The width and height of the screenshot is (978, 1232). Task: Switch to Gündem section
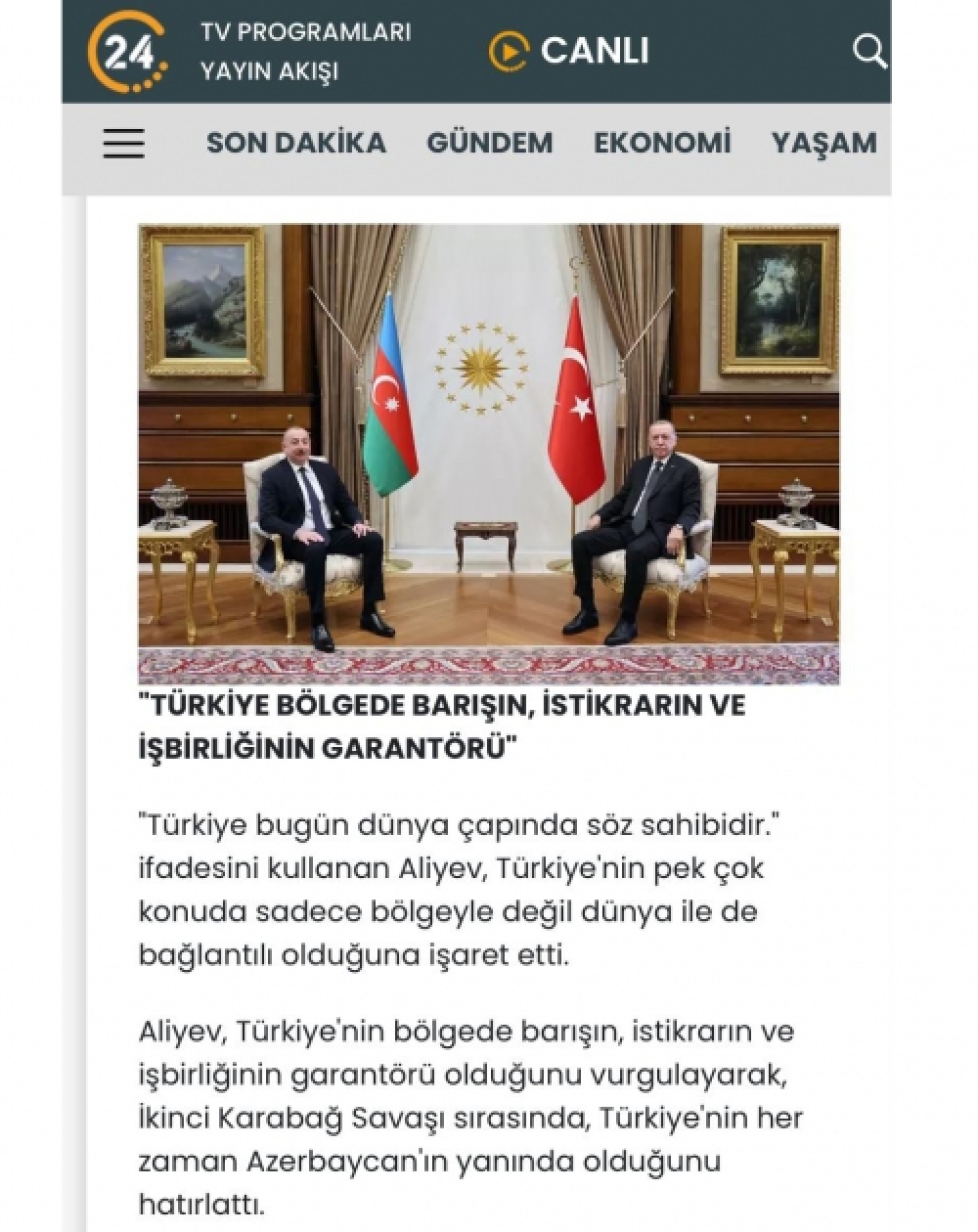(489, 143)
